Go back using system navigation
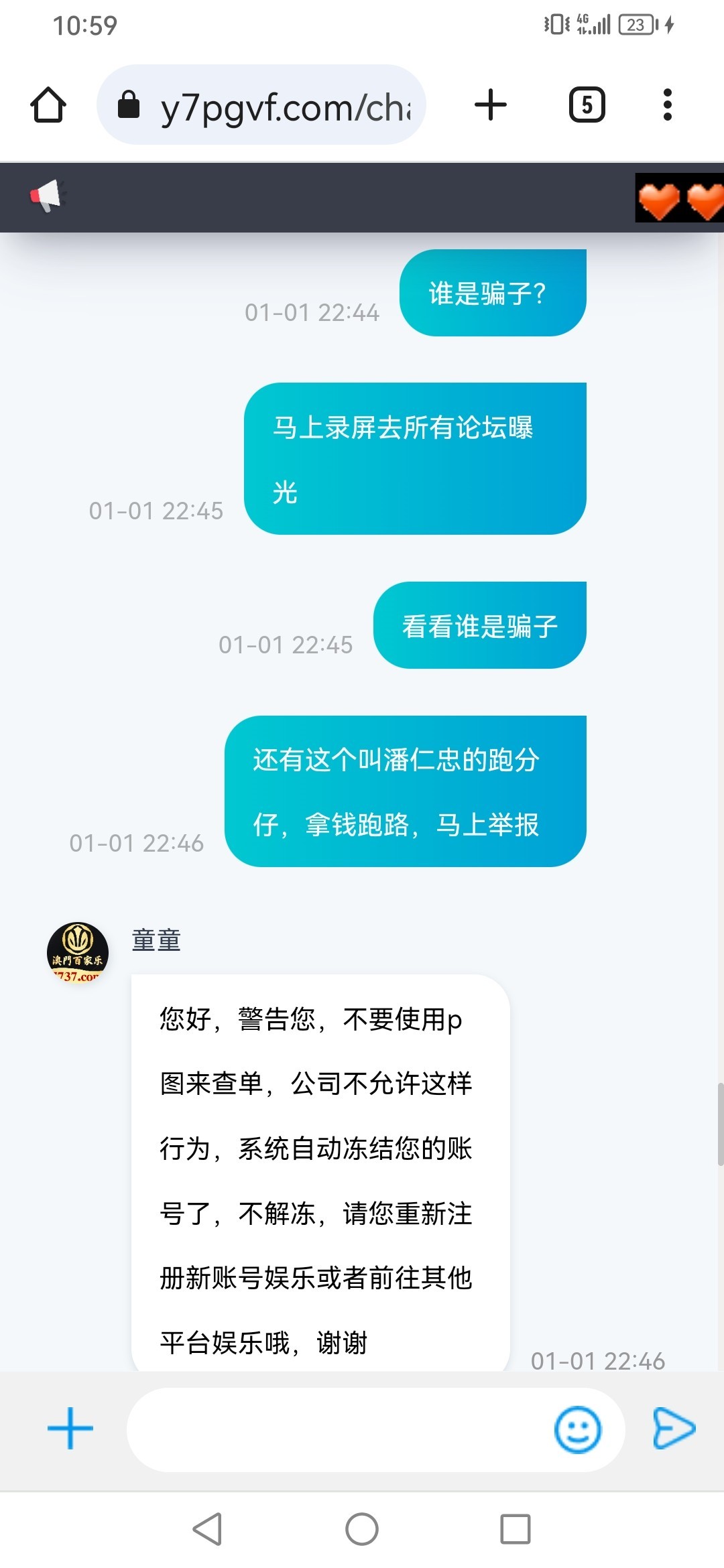 [x=207, y=1529]
